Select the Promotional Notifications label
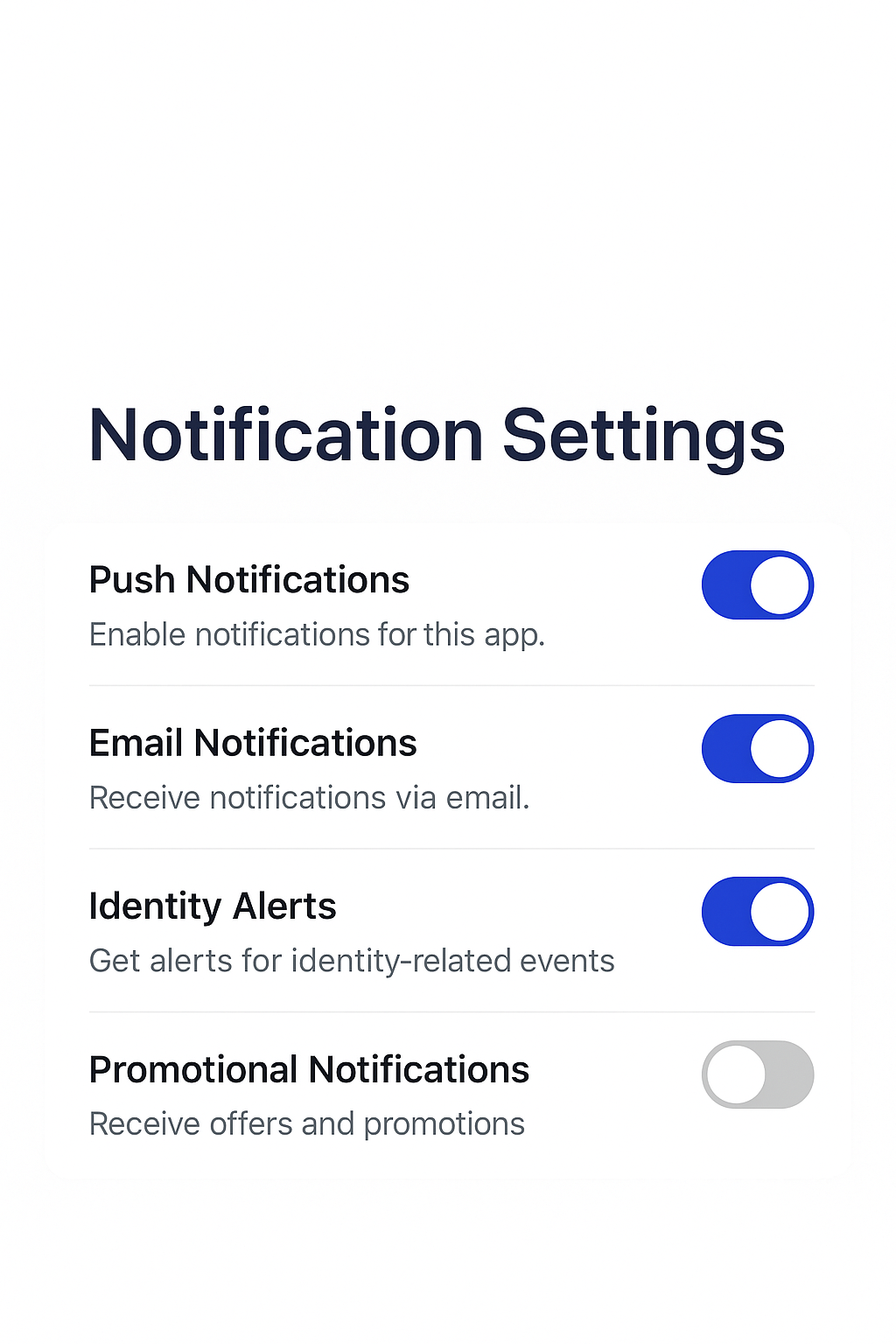 pyautogui.click(x=308, y=1069)
